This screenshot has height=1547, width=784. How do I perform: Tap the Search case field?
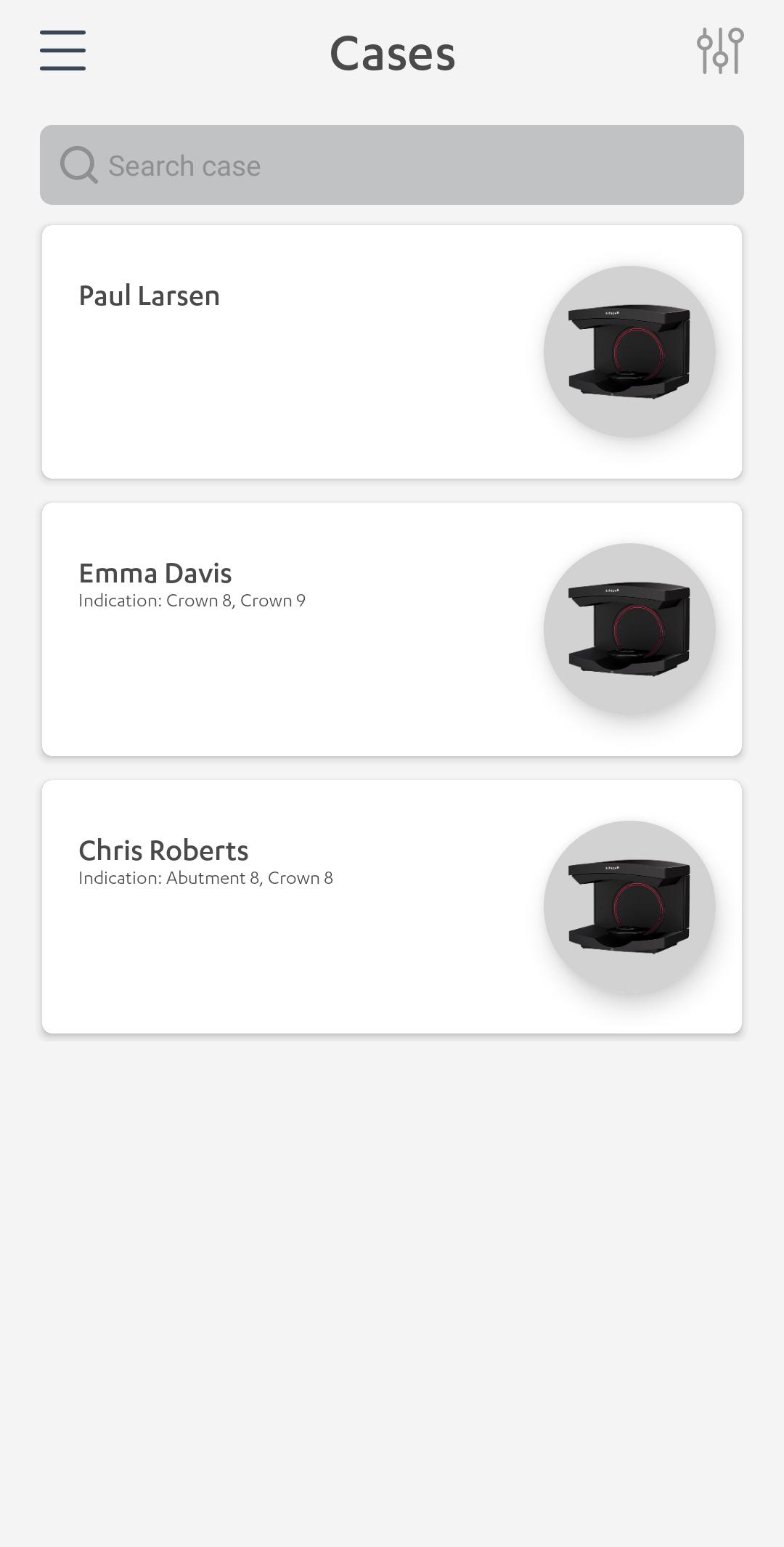click(392, 165)
